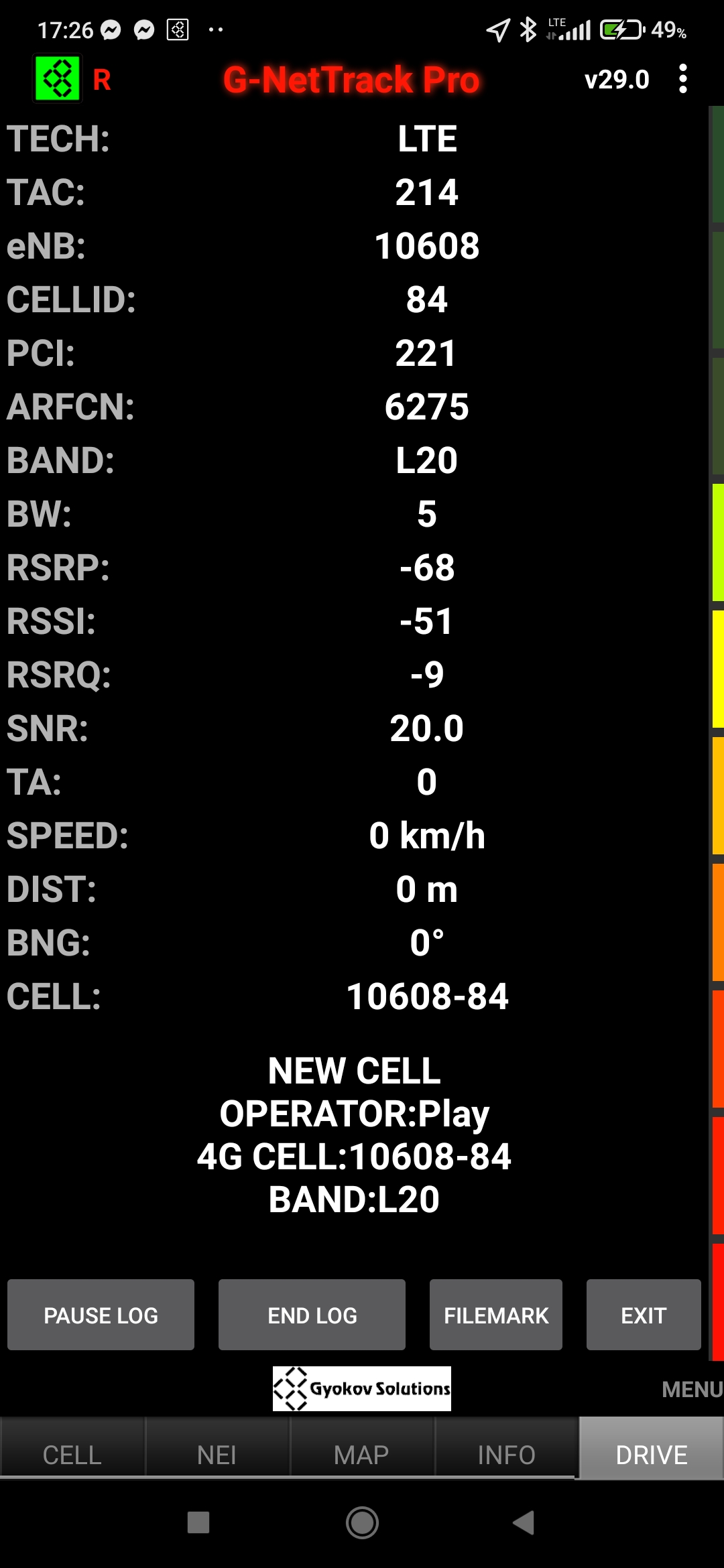The image size is (724, 1568).
Task: Go back using system back button
Action: pyautogui.click(x=524, y=1522)
